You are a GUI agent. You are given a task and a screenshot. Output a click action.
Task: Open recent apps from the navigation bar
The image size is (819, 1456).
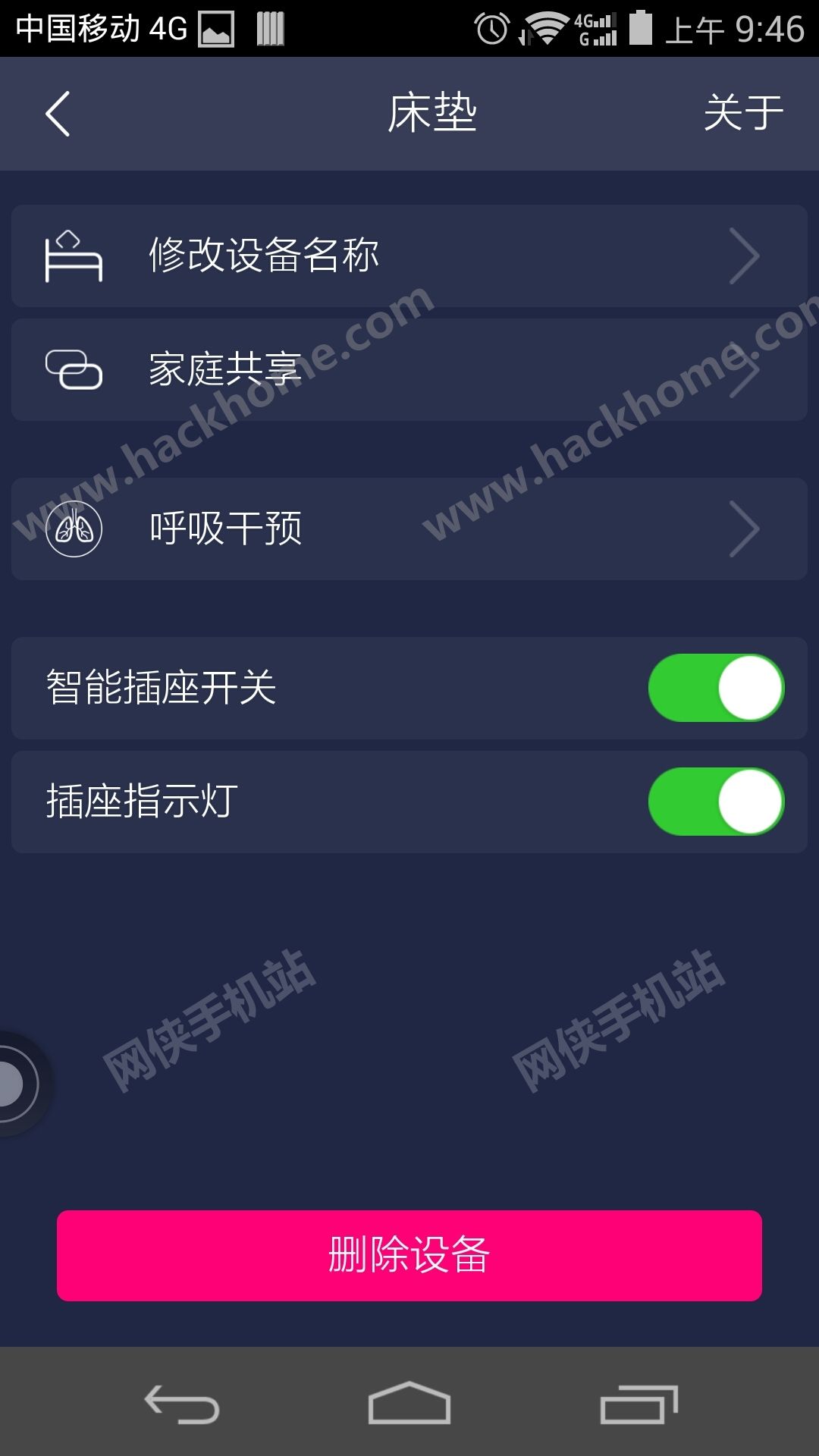[x=639, y=1404]
